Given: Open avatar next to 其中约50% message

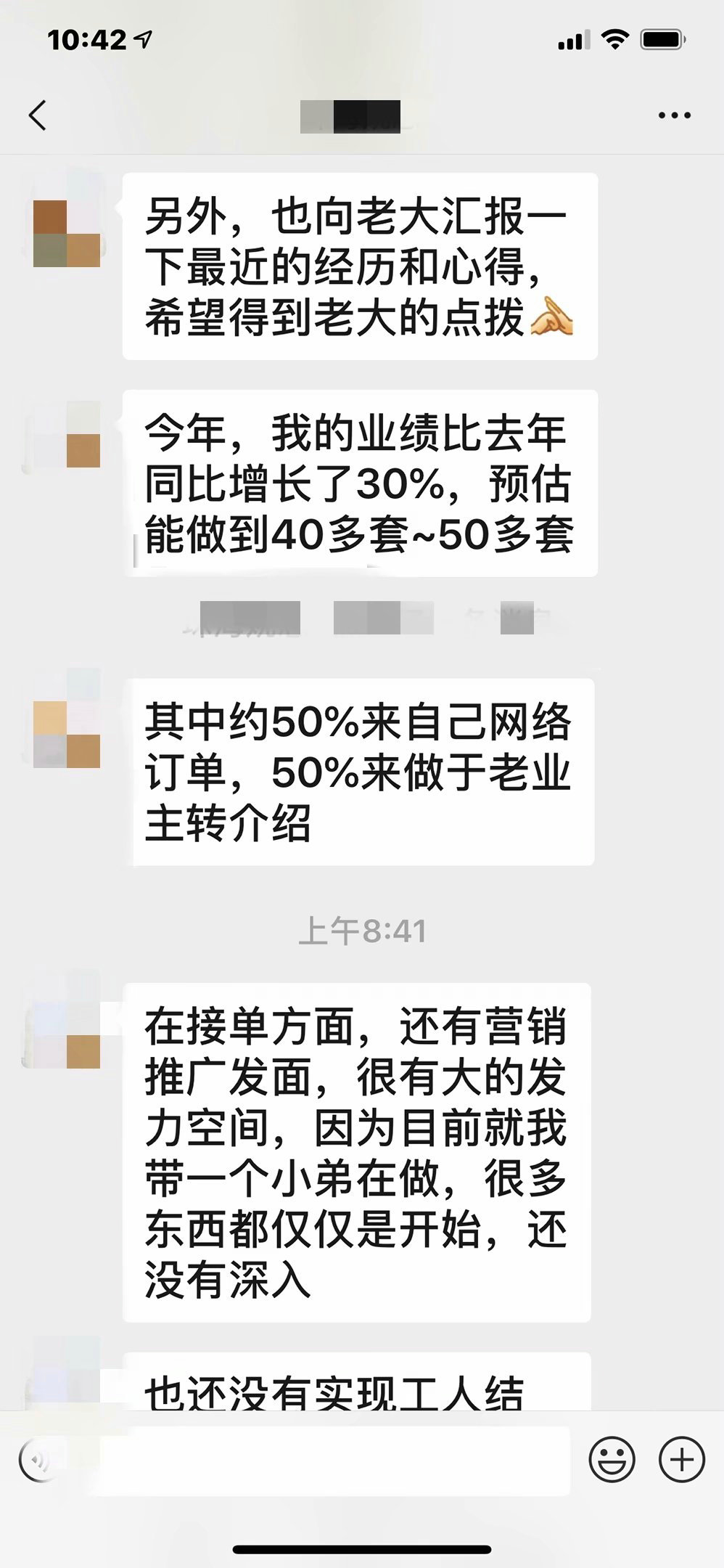Looking at the screenshot, I should tap(66, 735).
